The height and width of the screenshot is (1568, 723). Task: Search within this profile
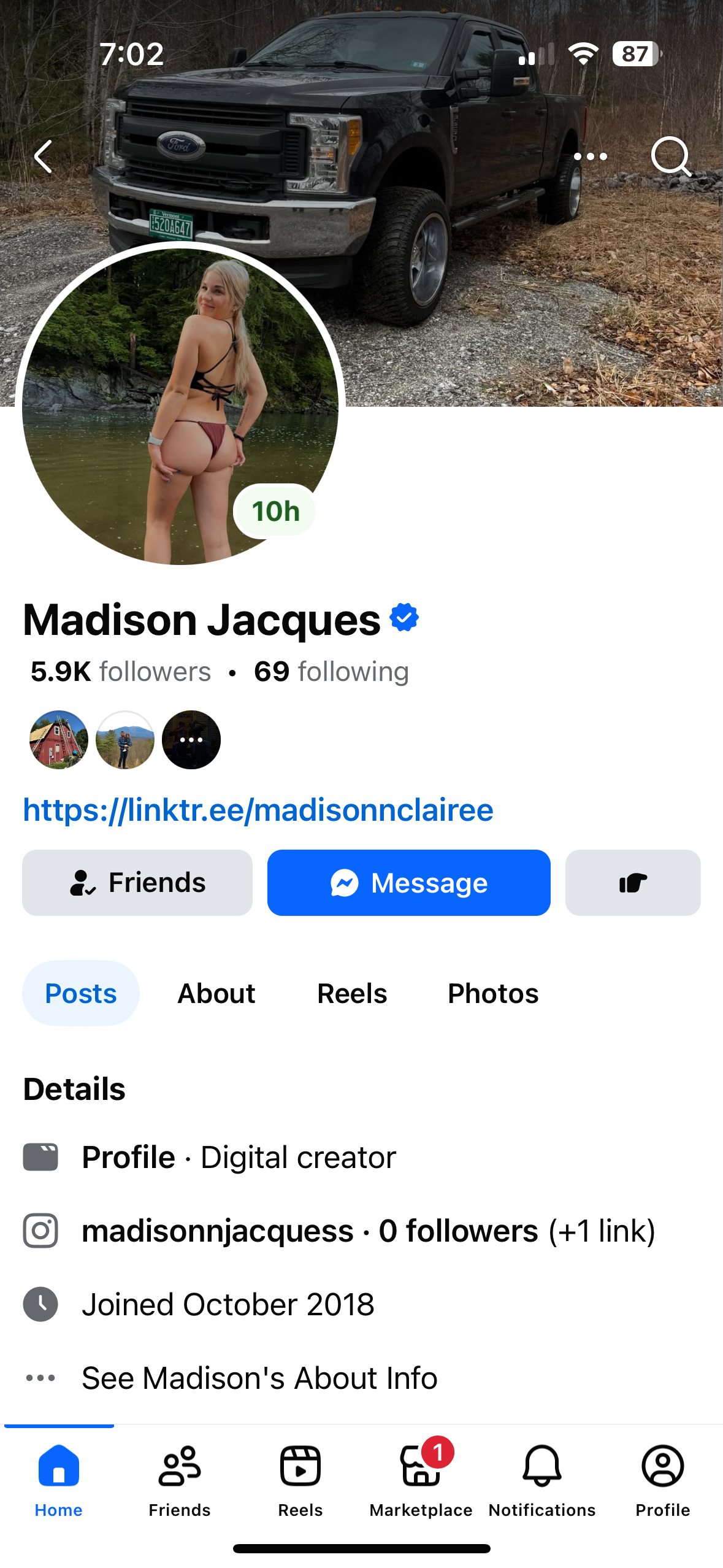click(671, 156)
